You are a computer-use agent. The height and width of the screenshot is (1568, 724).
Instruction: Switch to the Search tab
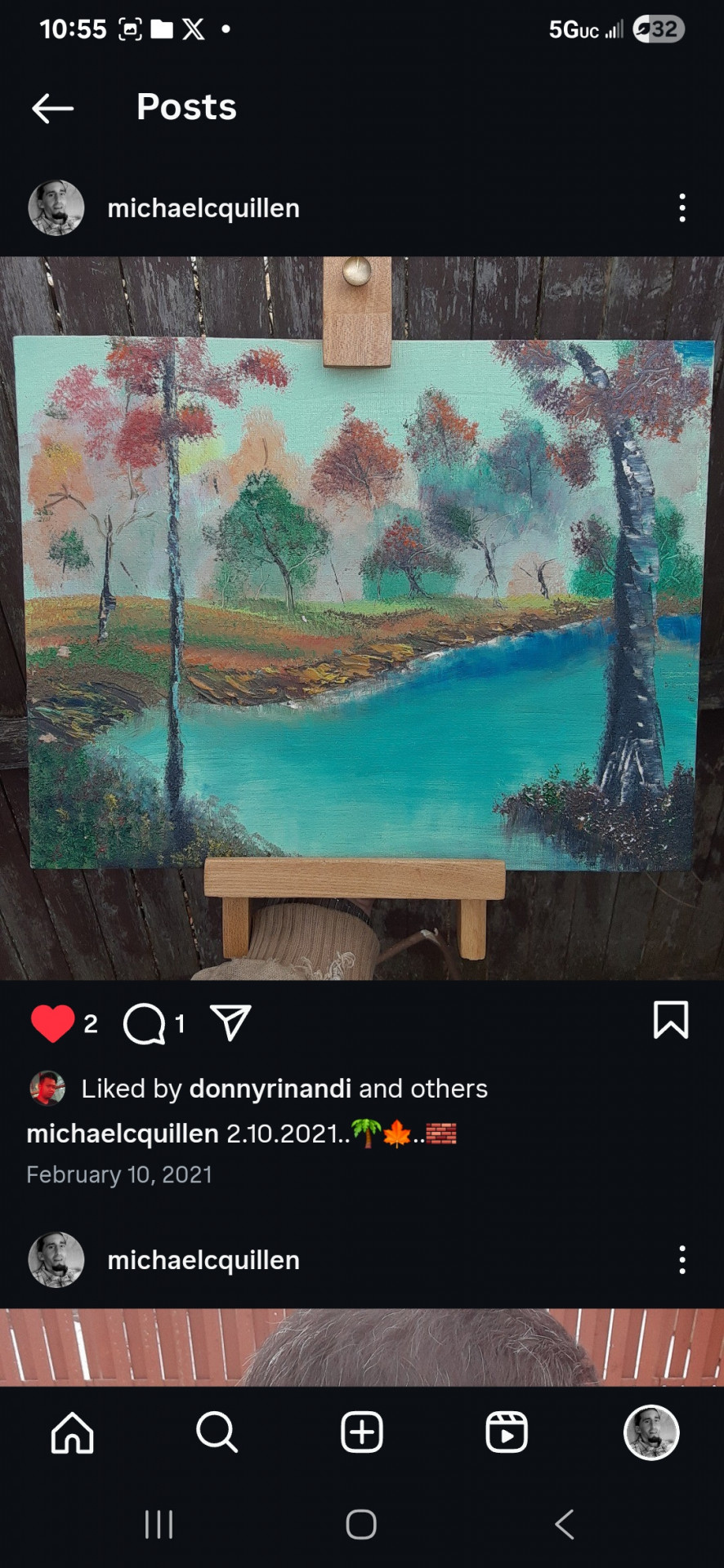(x=217, y=1432)
